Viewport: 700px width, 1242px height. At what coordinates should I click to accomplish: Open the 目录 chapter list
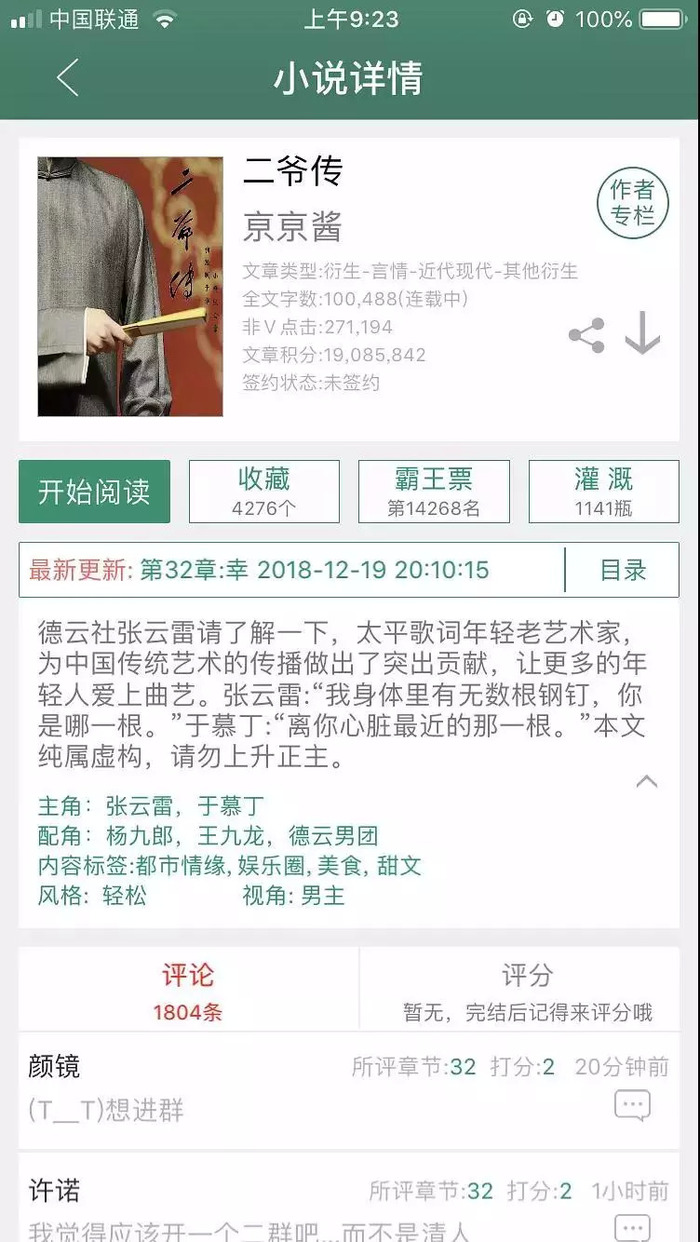click(622, 571)
